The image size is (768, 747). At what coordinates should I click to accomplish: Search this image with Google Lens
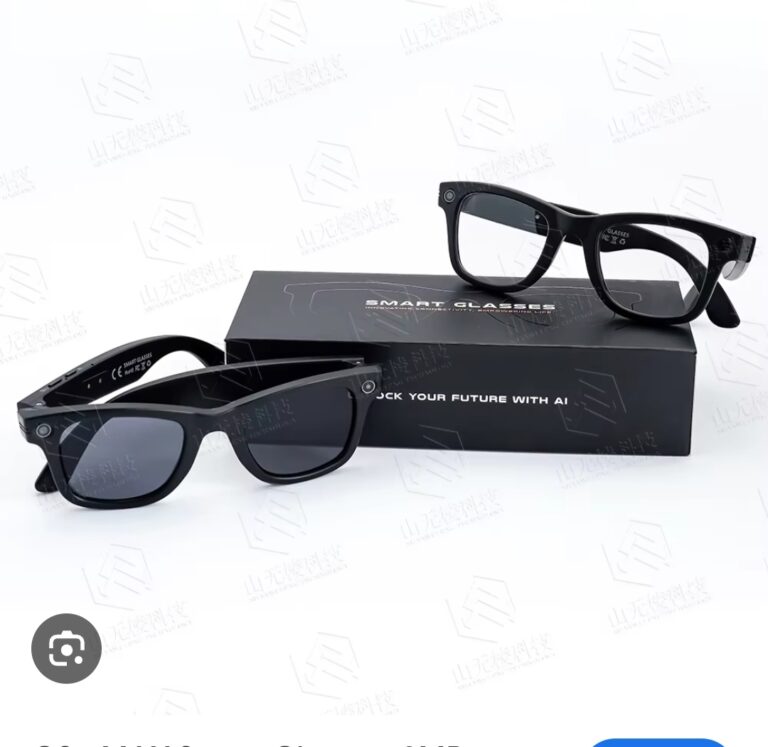pos(66,648)
